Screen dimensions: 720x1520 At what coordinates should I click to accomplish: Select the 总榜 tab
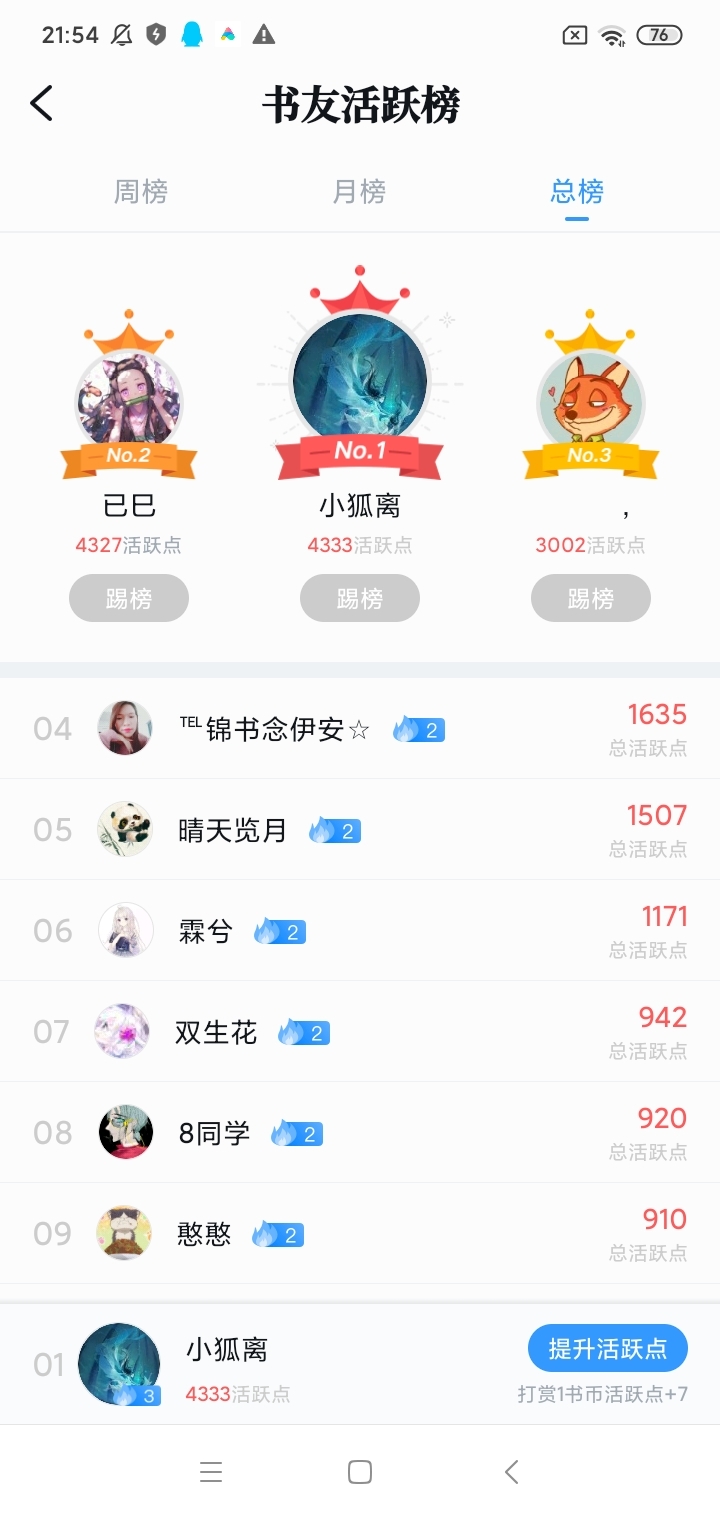(577, 191)
